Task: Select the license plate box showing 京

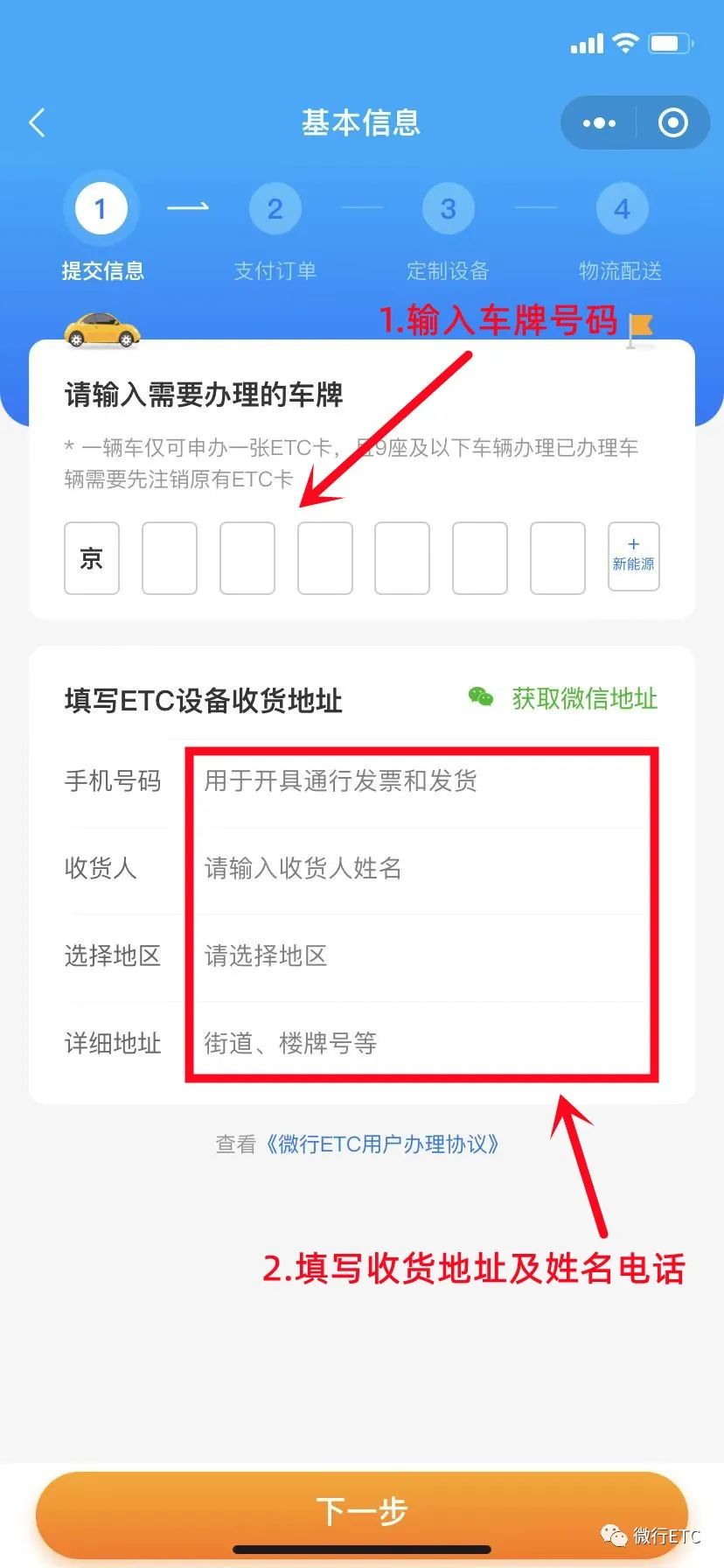Action: pos(91,558)
